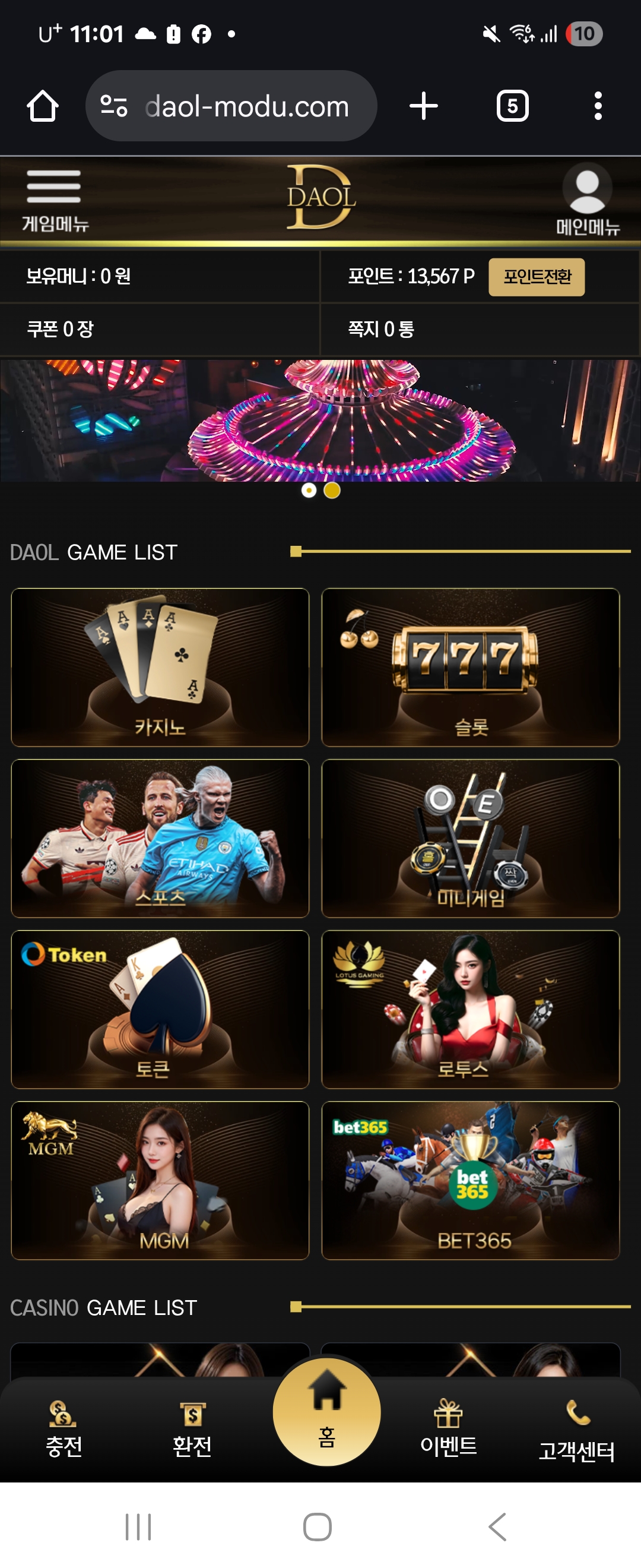Go to the 충전 deposit tab
641x1568 pixels.
click(x=64, y=1428)
